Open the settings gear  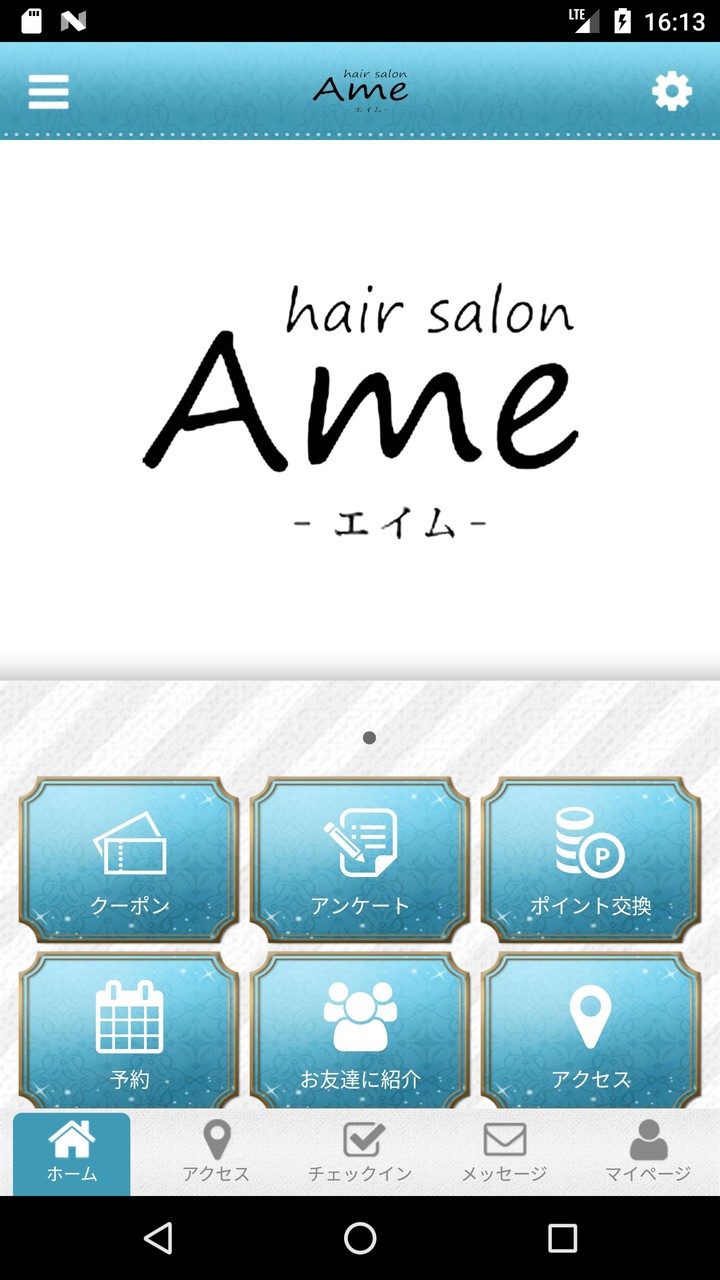[672, 91]
